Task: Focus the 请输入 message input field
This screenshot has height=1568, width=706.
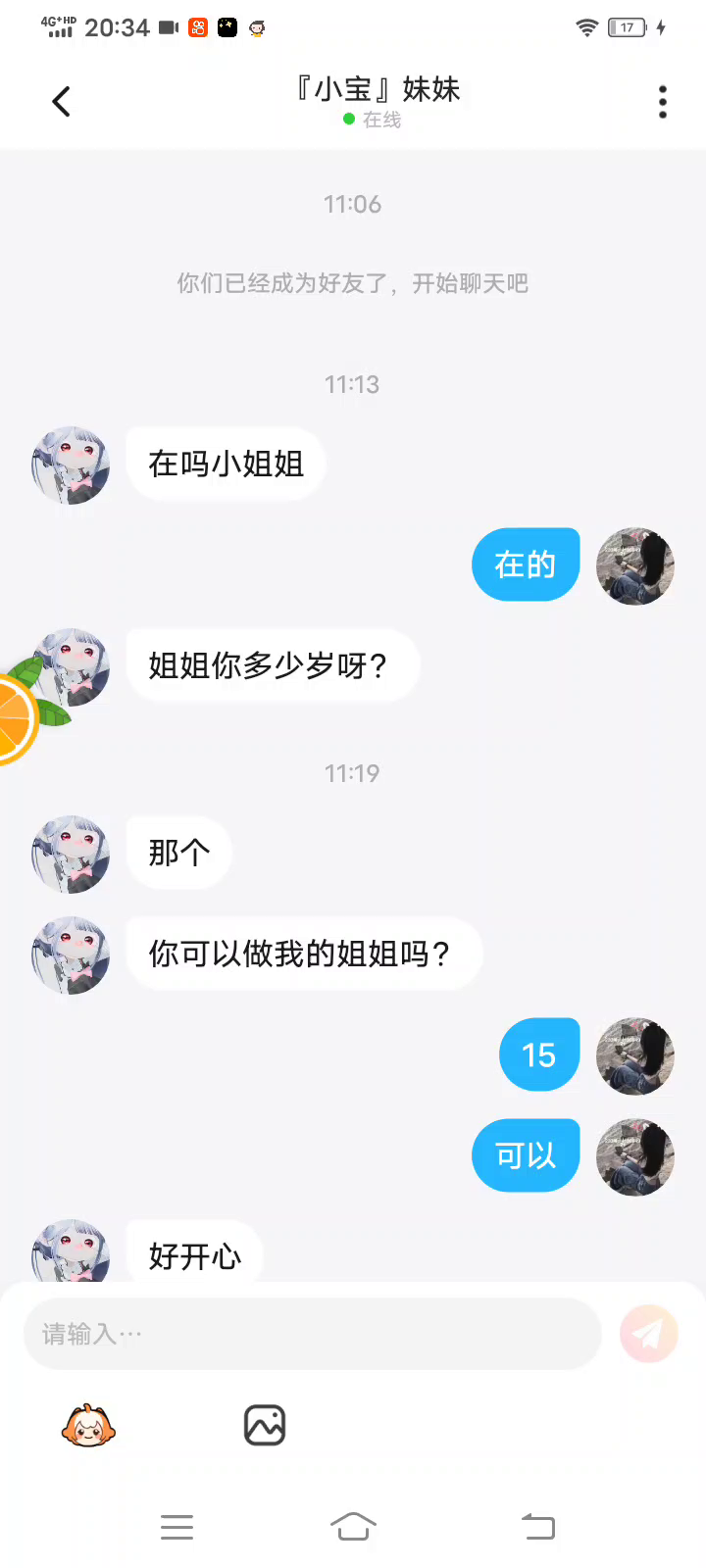Action: tap(312, 1334)
